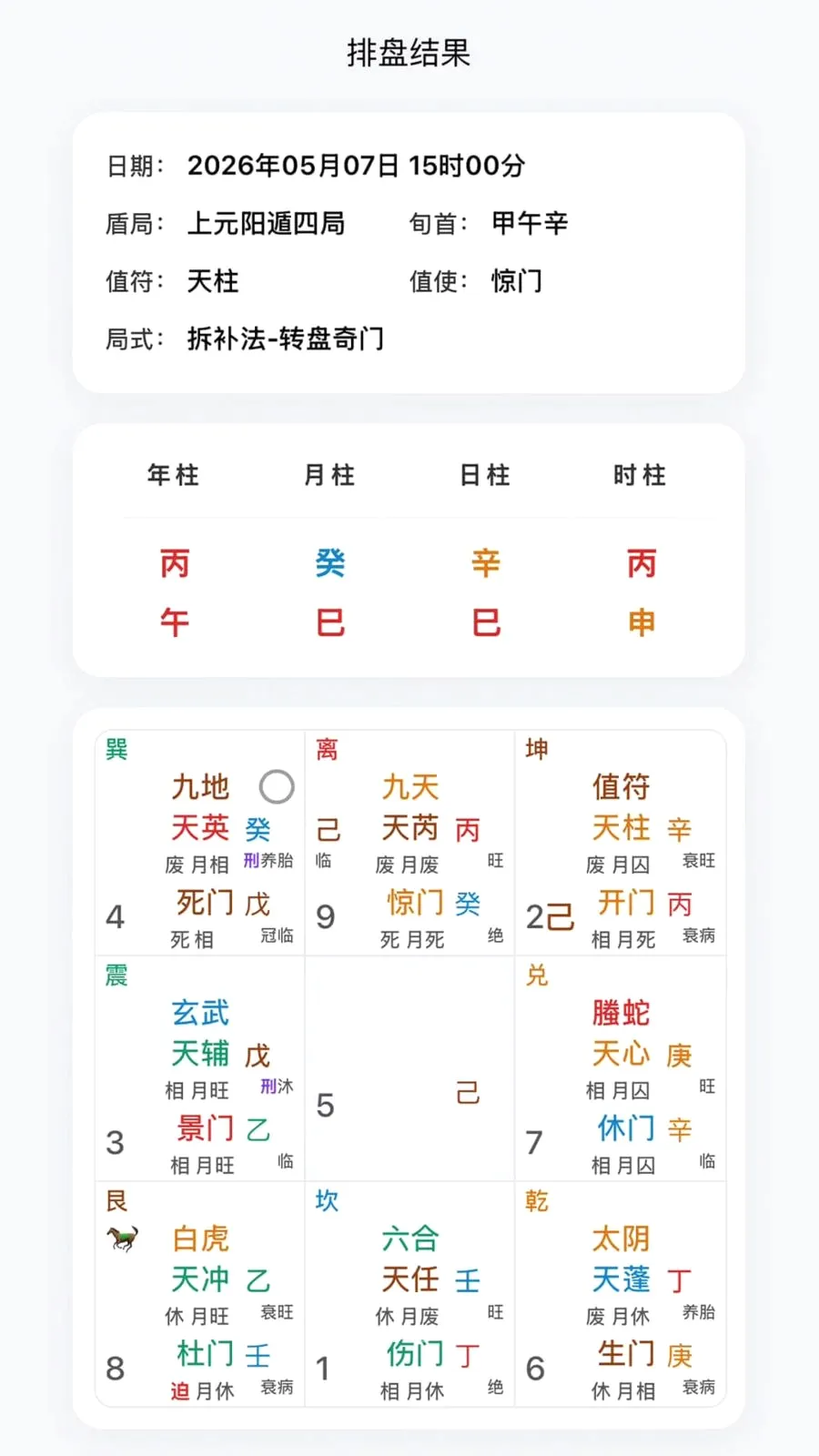Image resolution: width=819 pixels, height=1456 pixels.
Task: Open the 乾 palace cell with 太阴
Action: 621,1294
